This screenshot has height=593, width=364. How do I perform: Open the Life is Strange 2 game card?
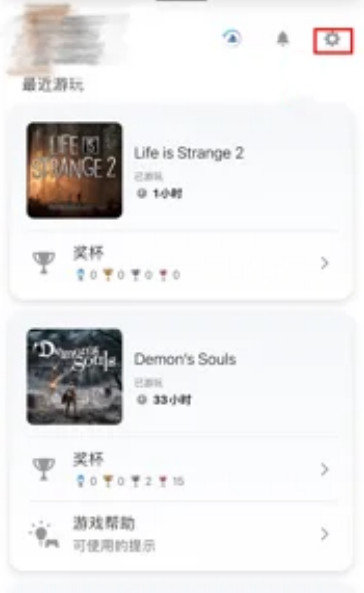[x=182, y=170]
